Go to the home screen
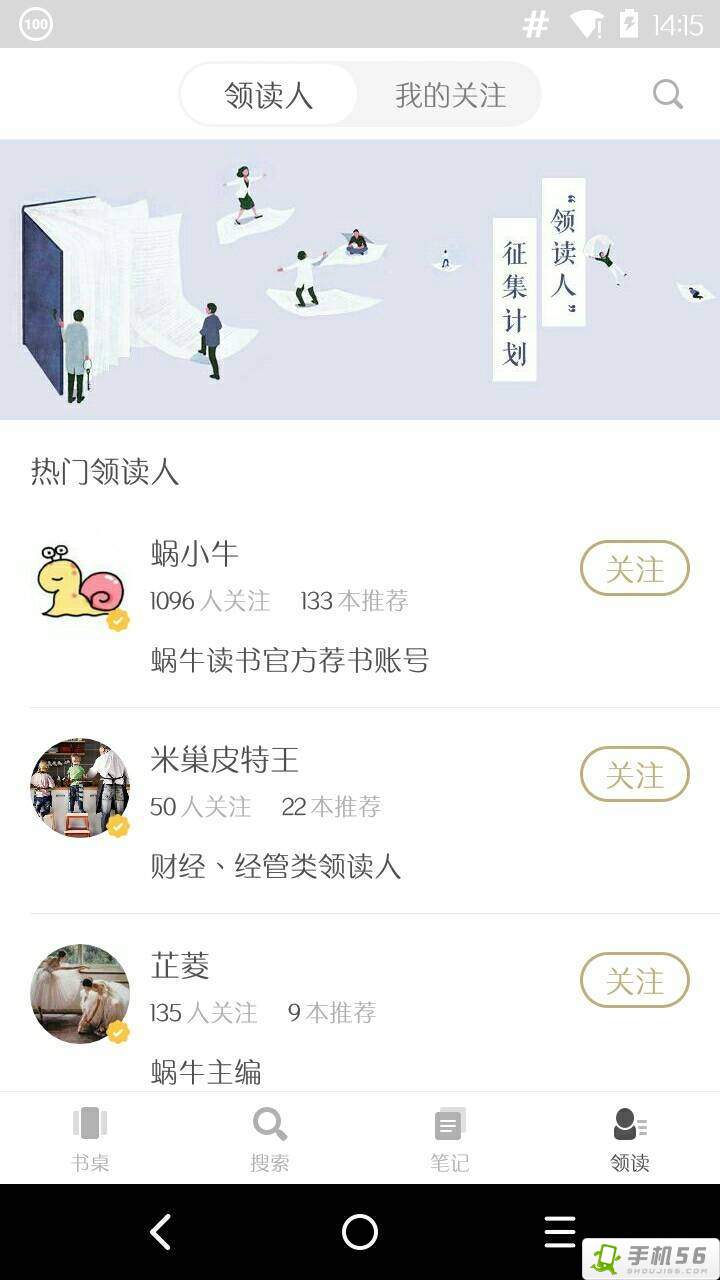The width and height of the screenshot is (720, 1280). pos(360,1232)
